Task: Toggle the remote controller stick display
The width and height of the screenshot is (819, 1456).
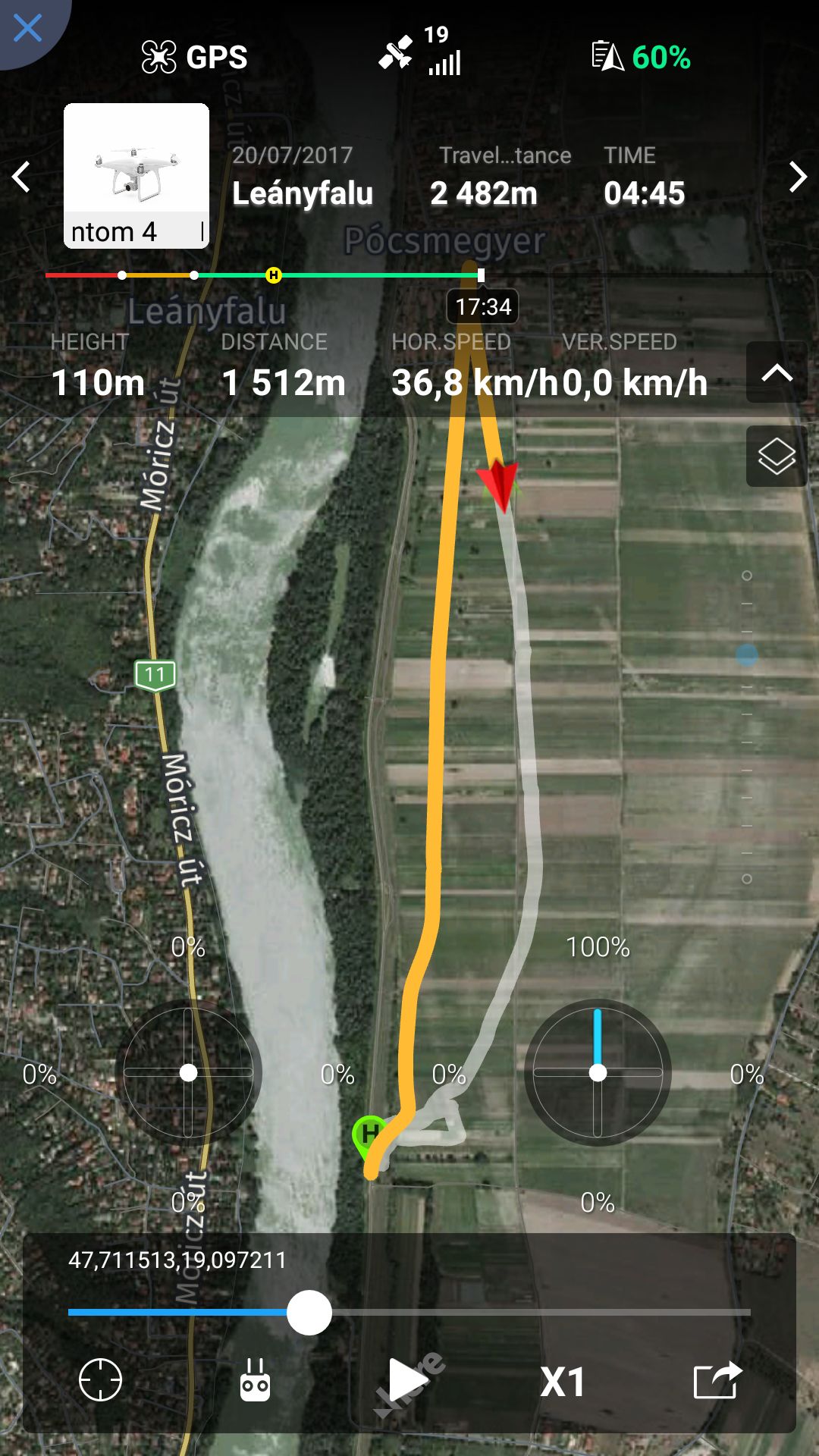Action: click(x=255, y=1380)
